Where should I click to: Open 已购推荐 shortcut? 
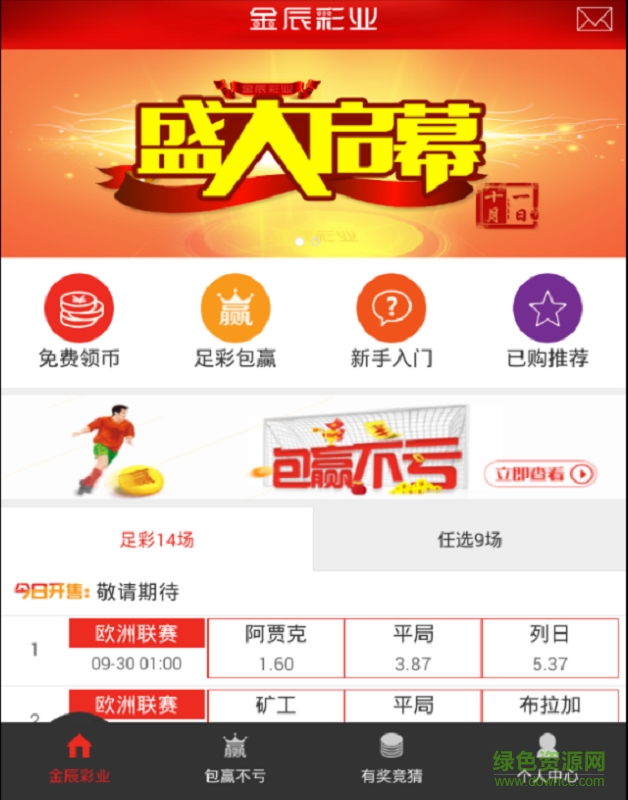click(x=547, y=323)
